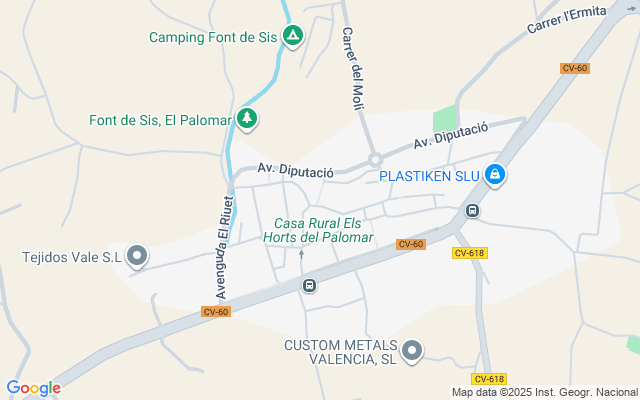Select the Custom Metals Valencia, SL marker
640x400 pixels.
point(412,350)
